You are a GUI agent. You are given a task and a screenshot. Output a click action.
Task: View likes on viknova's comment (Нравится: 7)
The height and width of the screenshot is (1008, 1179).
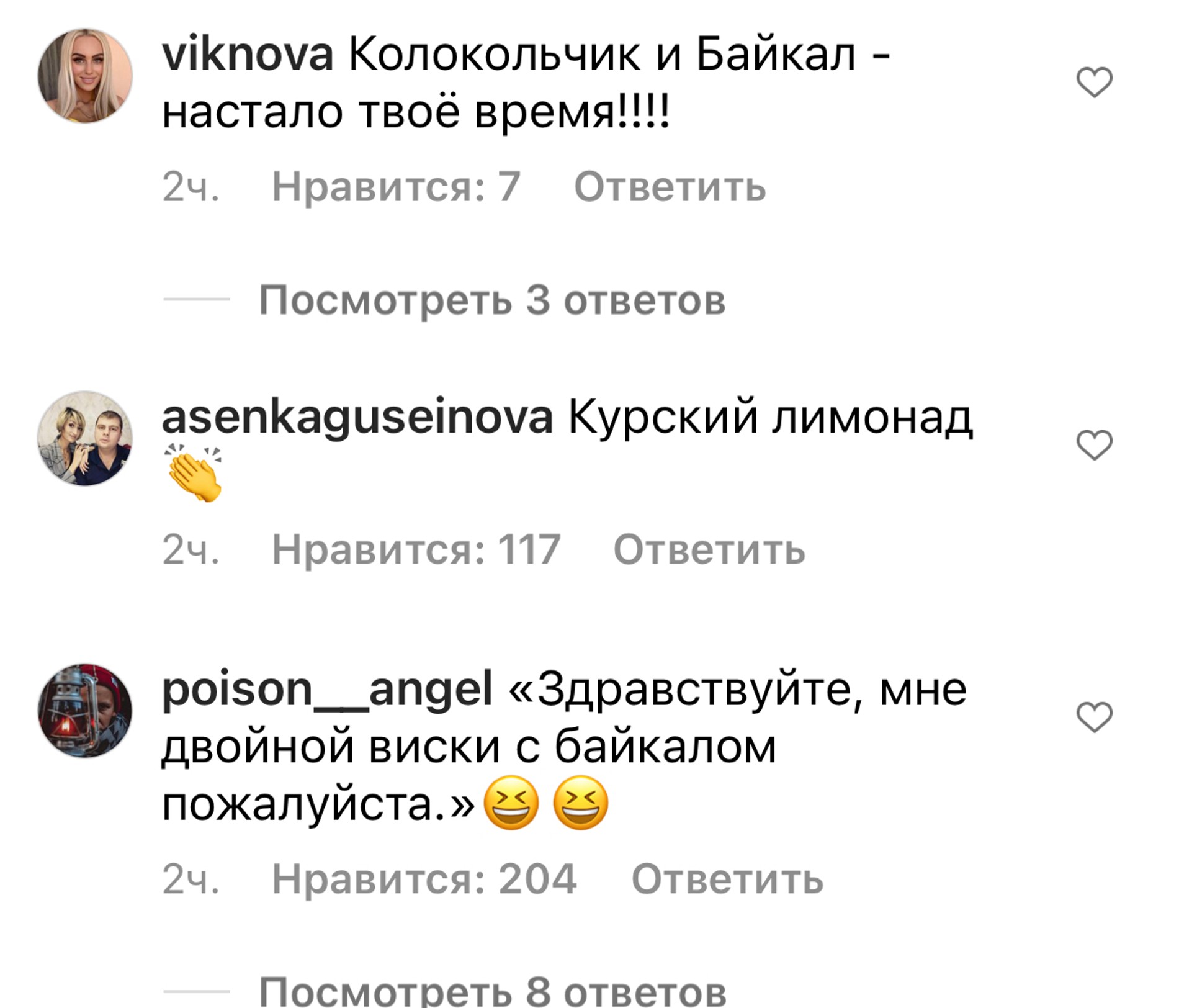click(396, 186)
